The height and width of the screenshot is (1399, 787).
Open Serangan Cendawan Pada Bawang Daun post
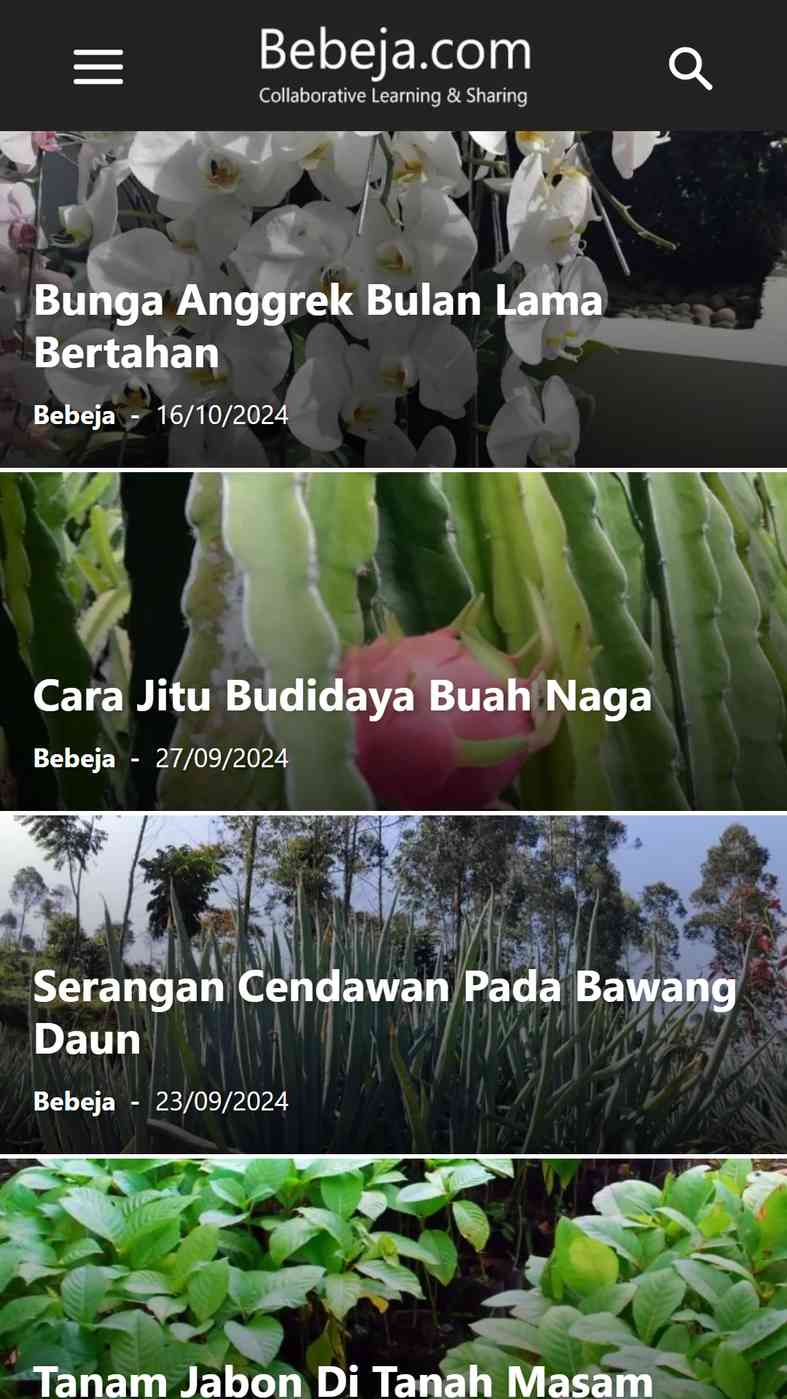(x=384, y=1012)
